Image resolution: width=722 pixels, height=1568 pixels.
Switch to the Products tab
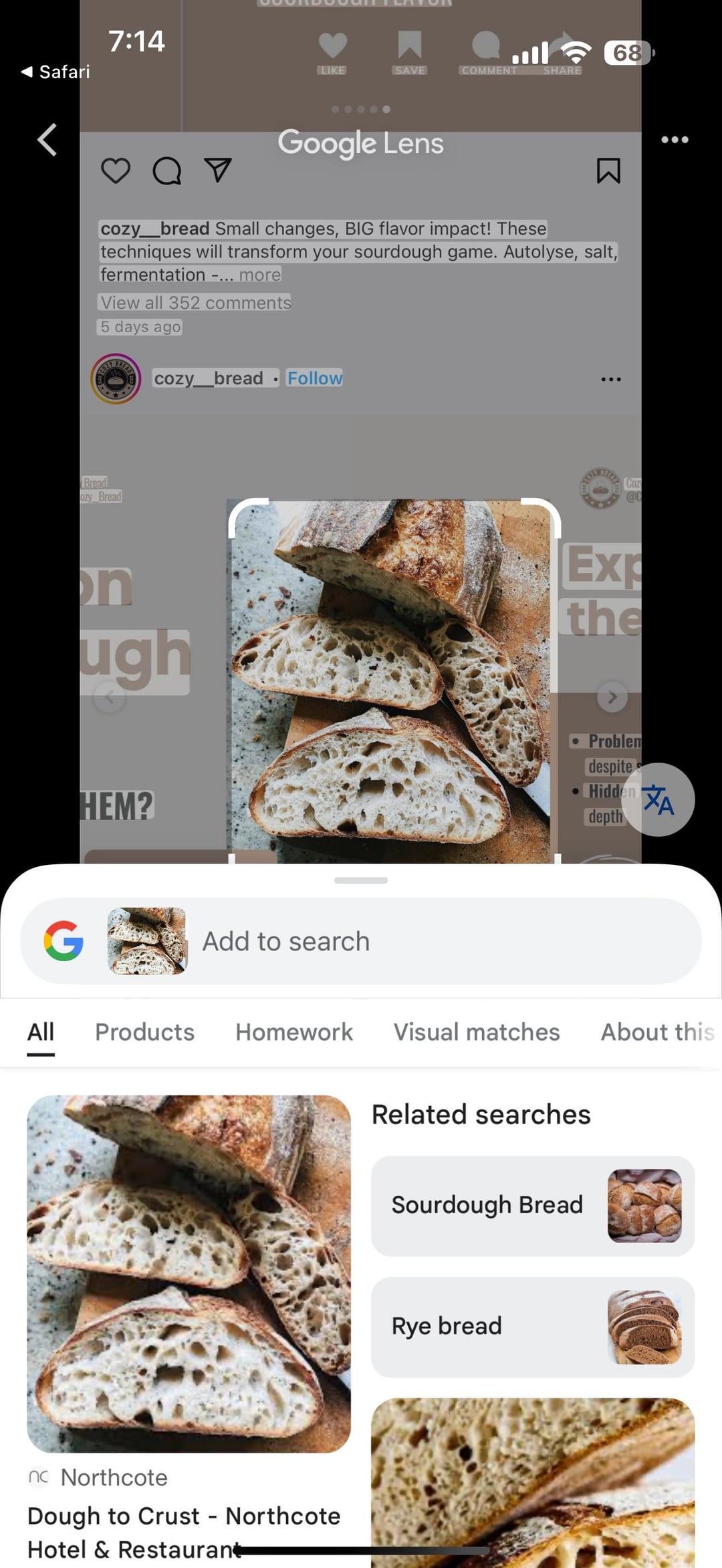144,1032
